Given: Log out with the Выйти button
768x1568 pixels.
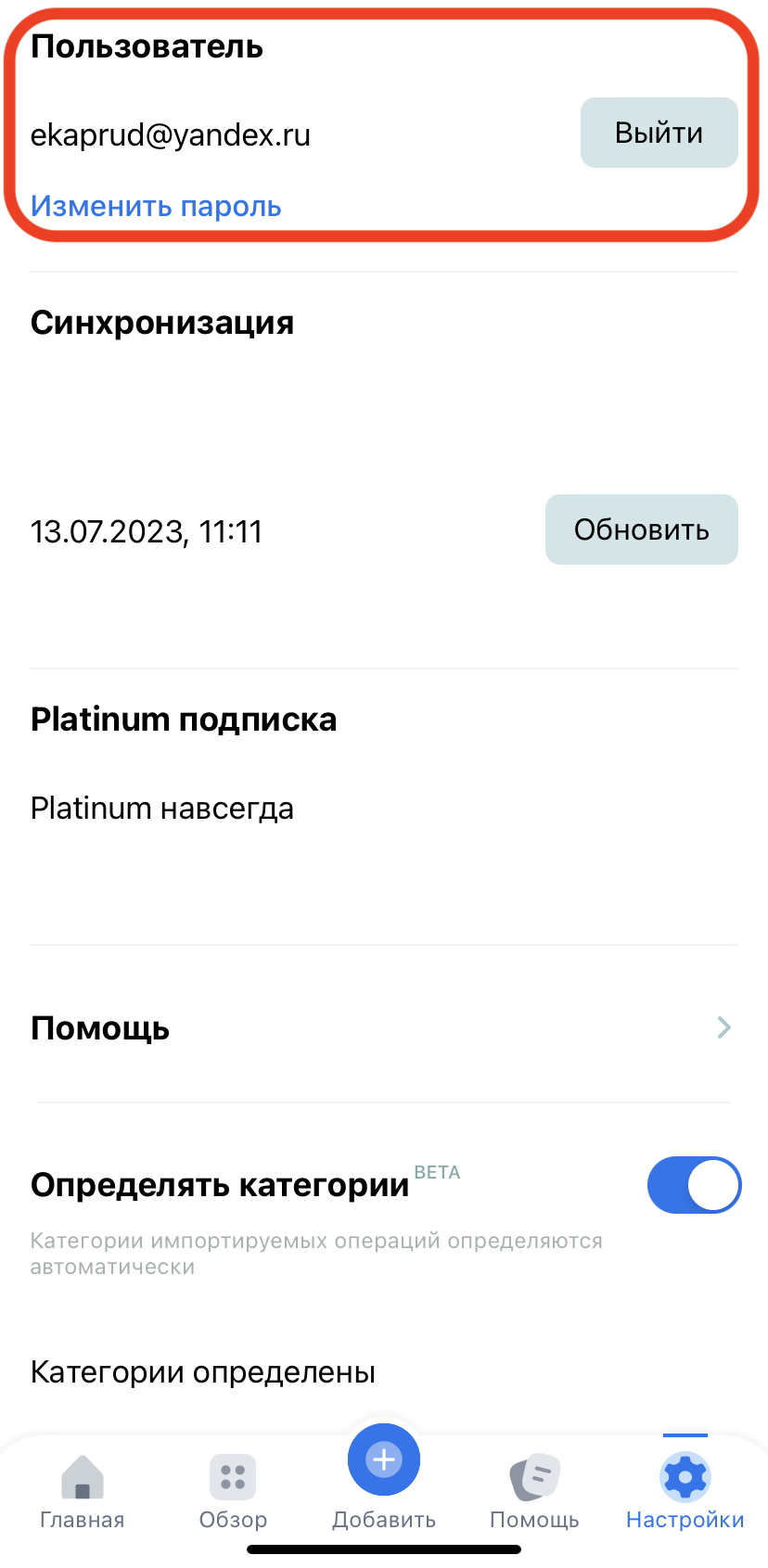Looking at the screenshot, I should click(659, 133).
